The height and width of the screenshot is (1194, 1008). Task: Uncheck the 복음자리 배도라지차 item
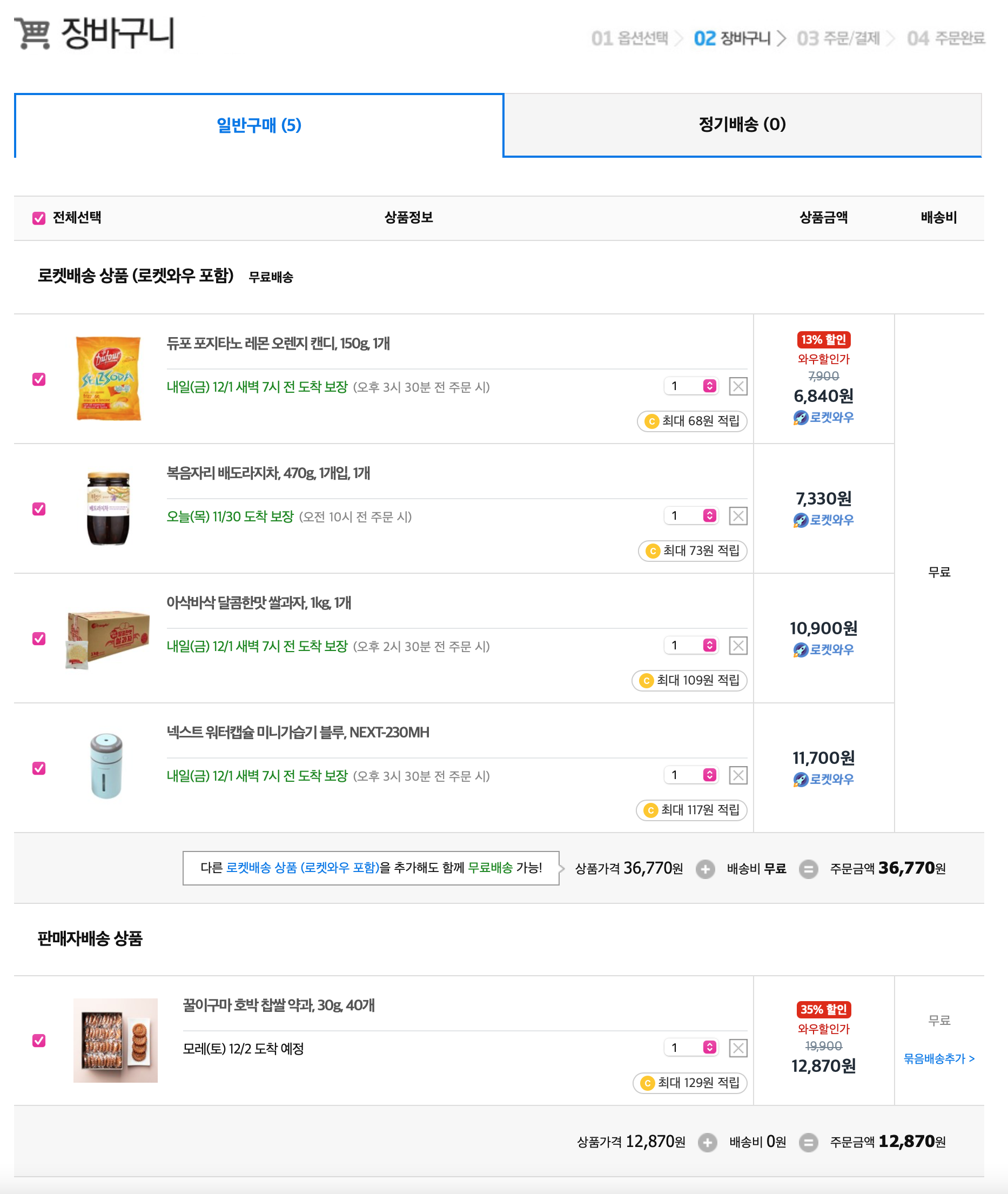39,509
